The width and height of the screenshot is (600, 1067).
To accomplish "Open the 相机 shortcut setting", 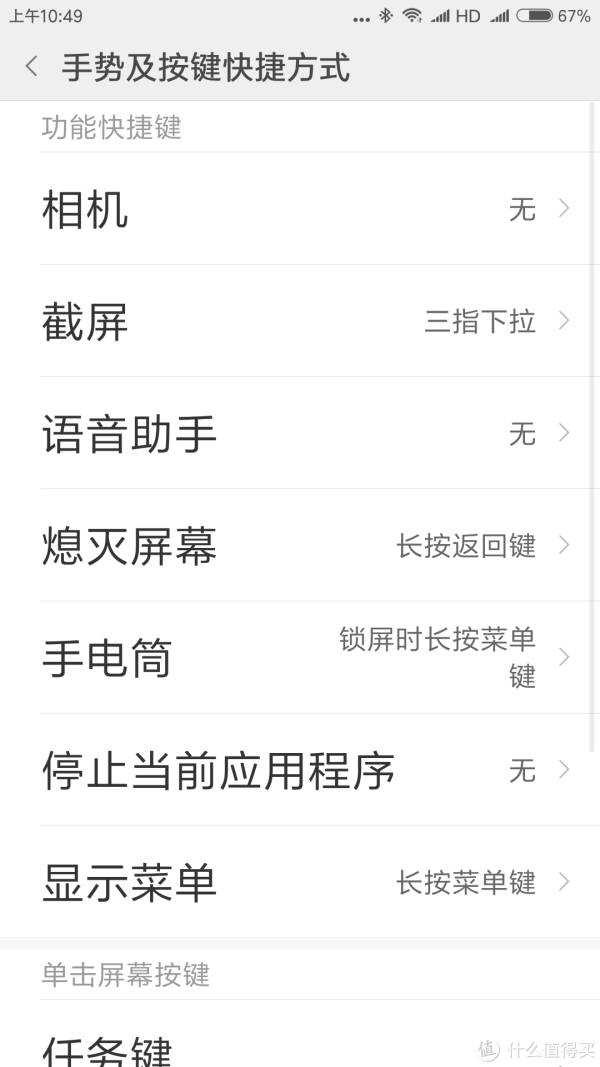I will click(300, 208).
